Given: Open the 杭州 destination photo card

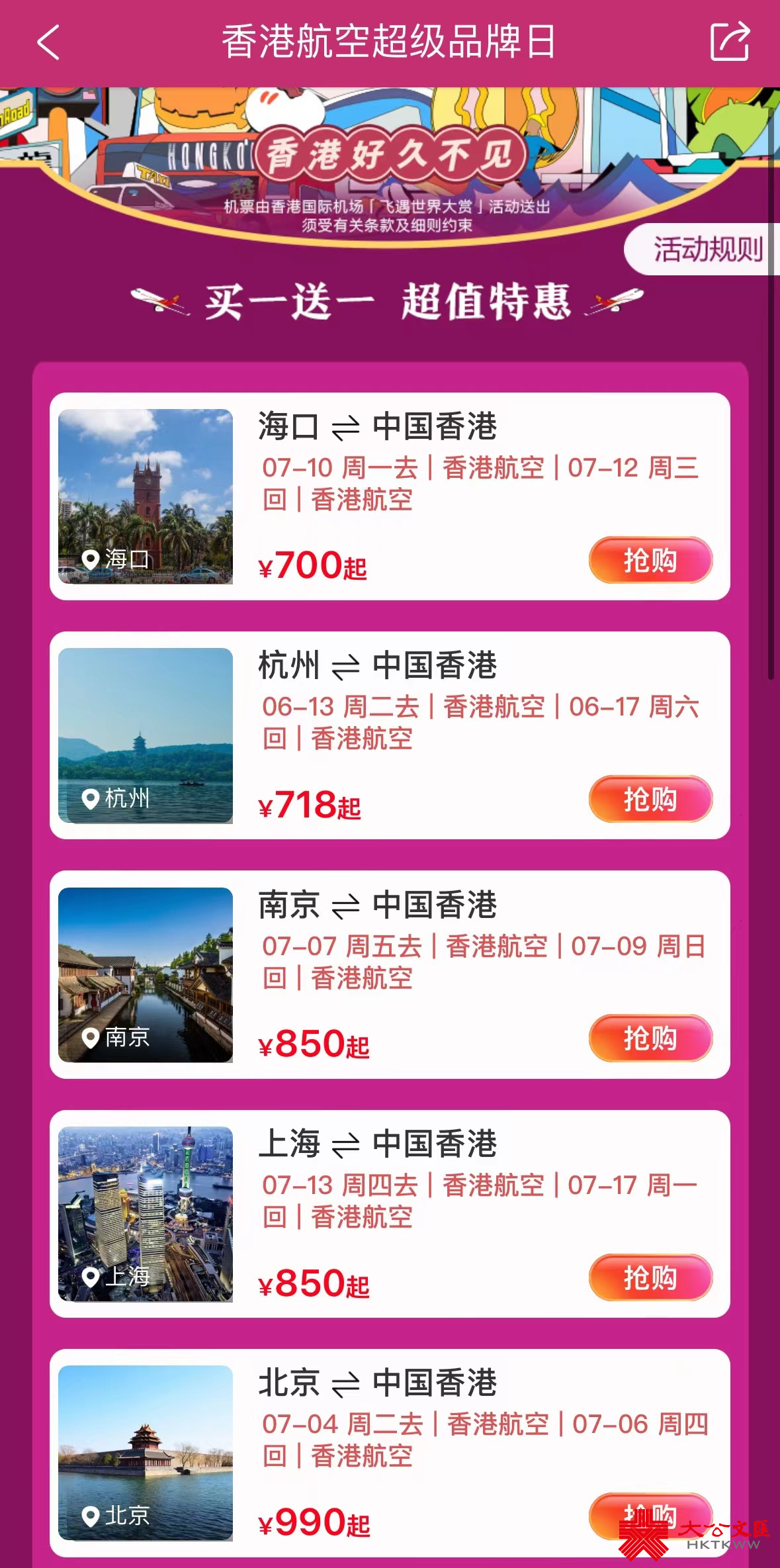Looking at the screenshot, I should point(146,735).
